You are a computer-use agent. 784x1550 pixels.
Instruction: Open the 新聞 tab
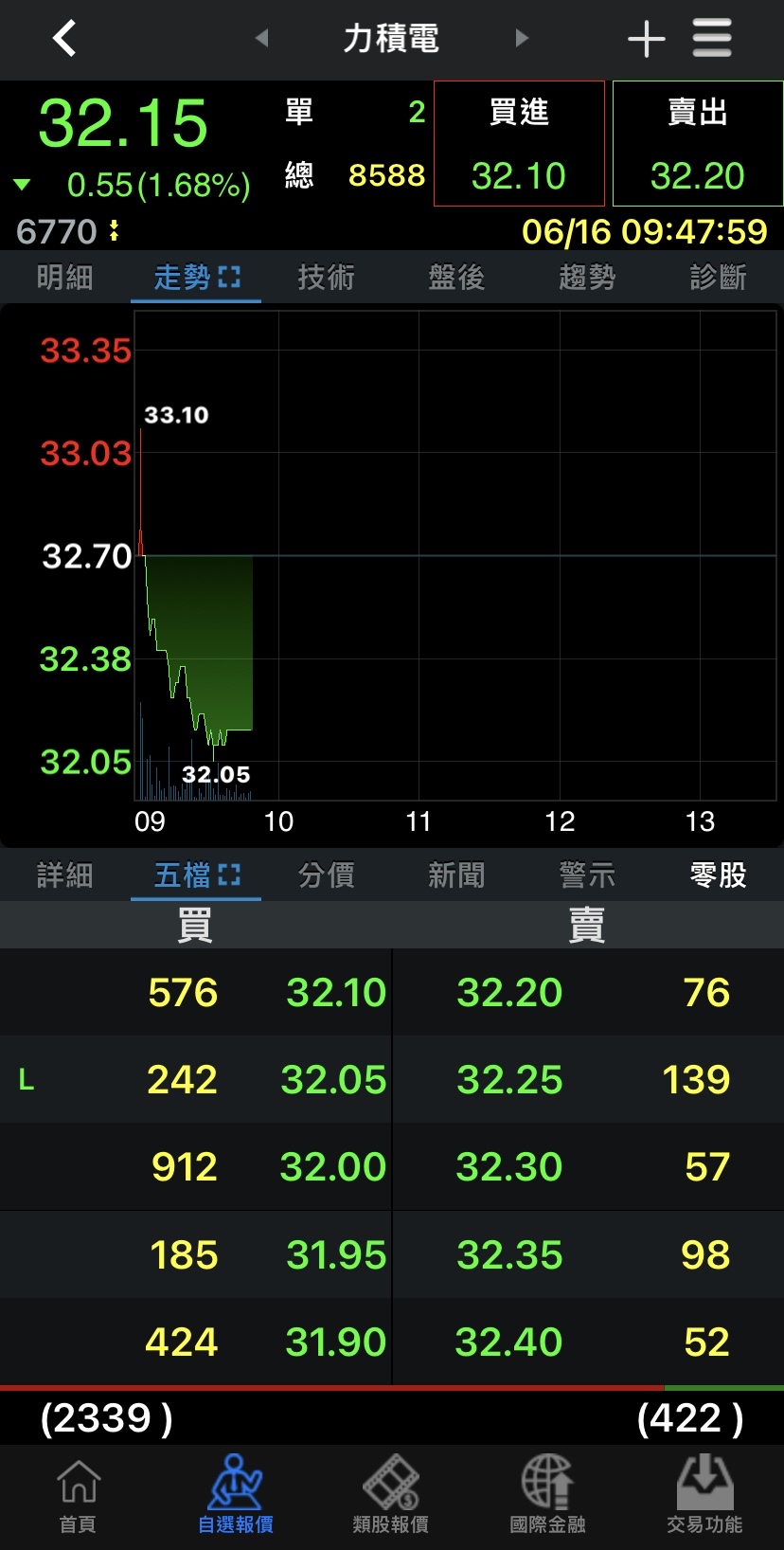[x=456, y=875]
